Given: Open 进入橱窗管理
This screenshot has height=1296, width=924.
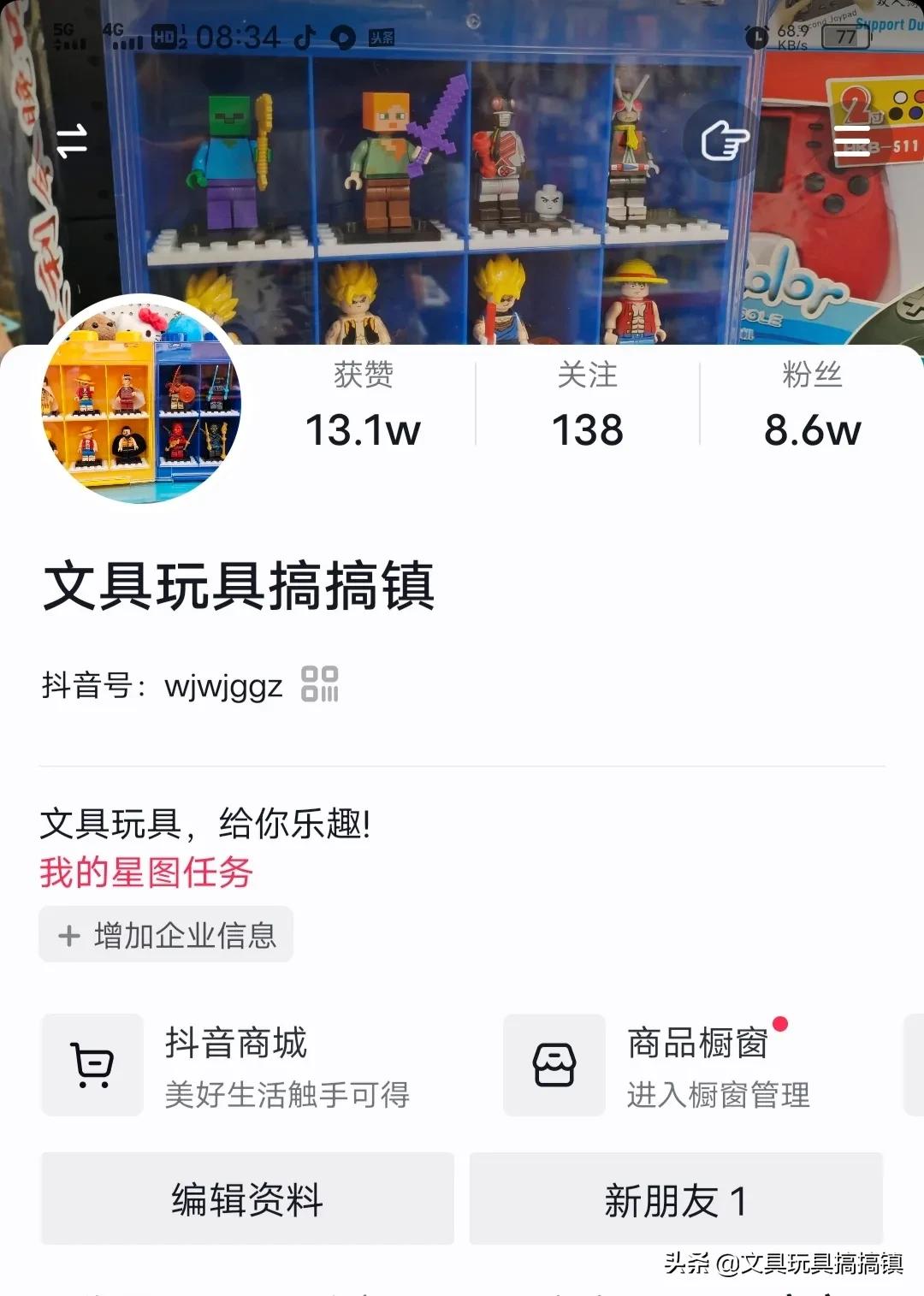Looking at the screenshot, I should 717,1095.
